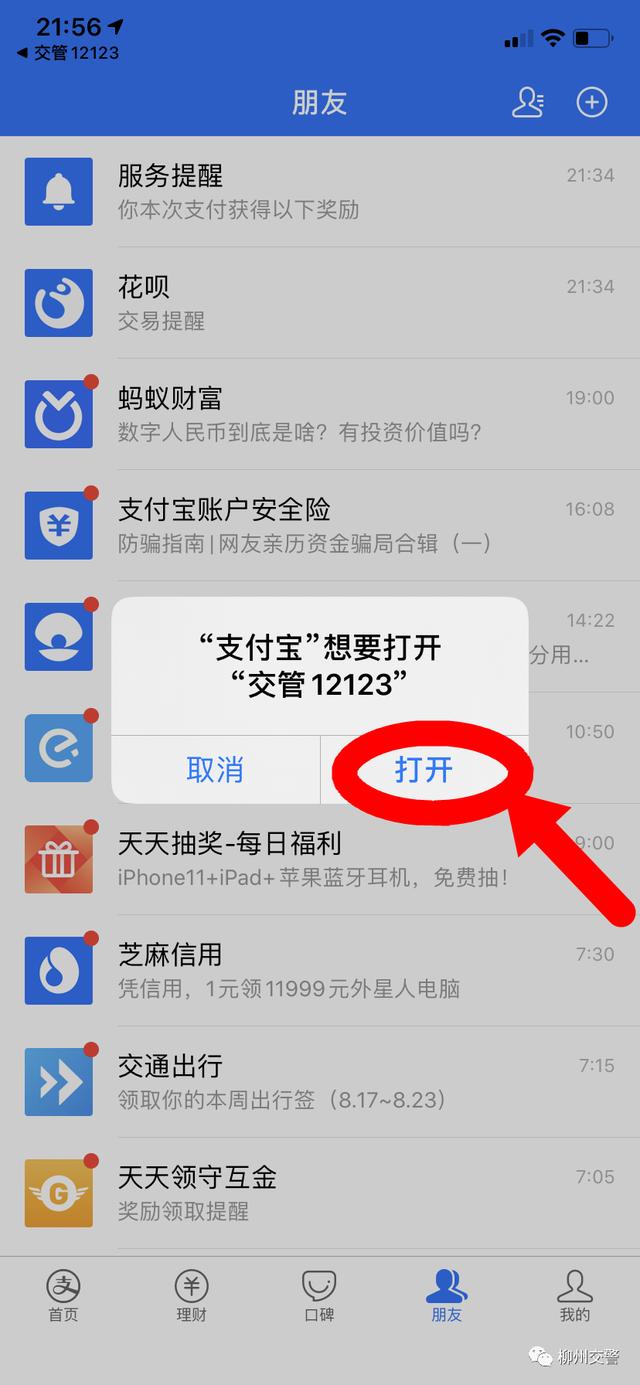This screenshot has height=1385, width=640.
Task: Switch to the 口碑 tab
Action: (319, 1296)
